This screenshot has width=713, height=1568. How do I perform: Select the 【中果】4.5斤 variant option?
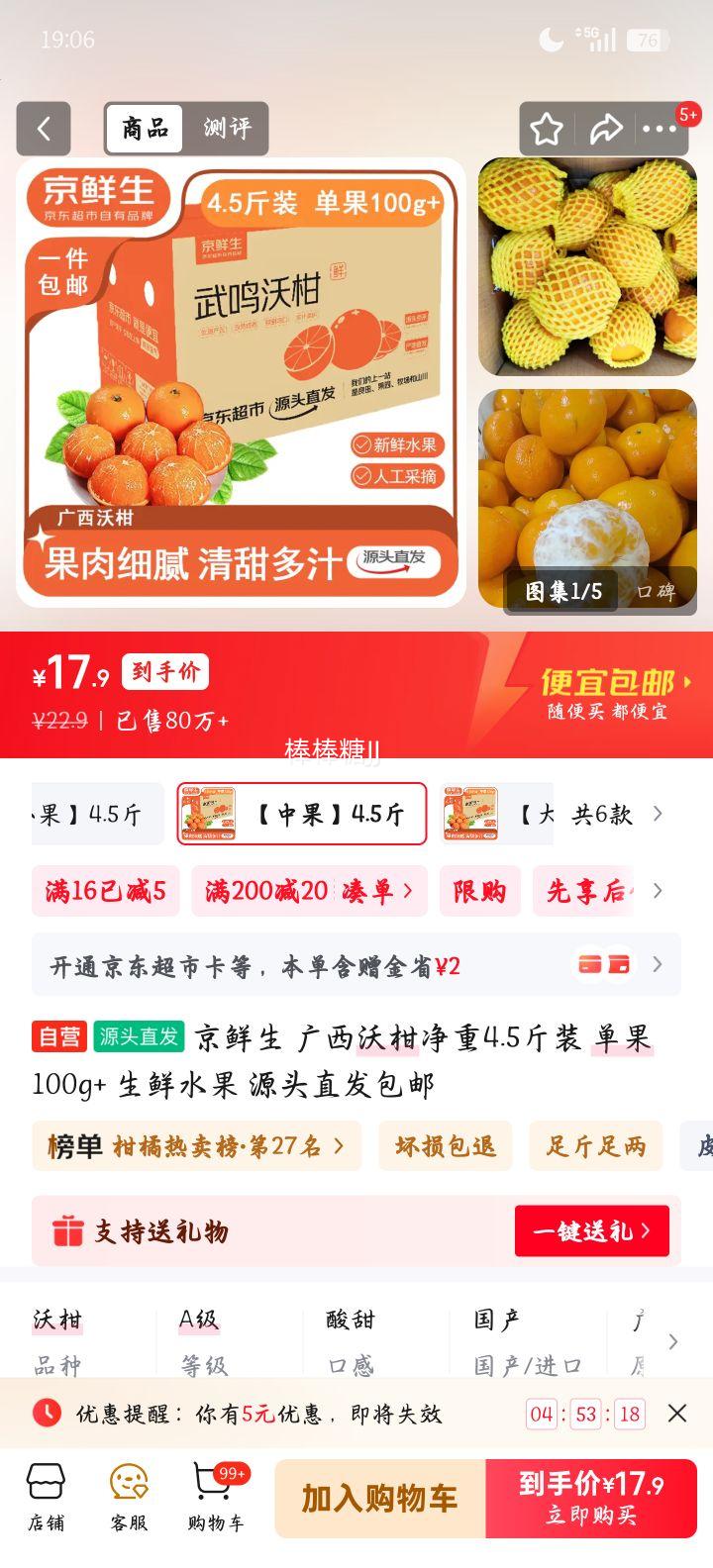pos(302,814)
